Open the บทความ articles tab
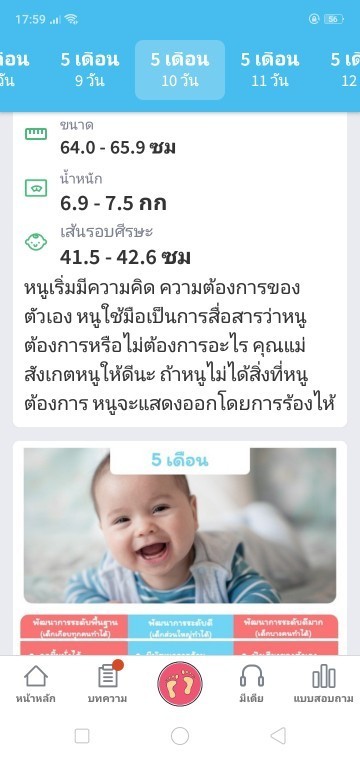Image resolution: width=360 pixels, height=760 pixels. point(108,684)
